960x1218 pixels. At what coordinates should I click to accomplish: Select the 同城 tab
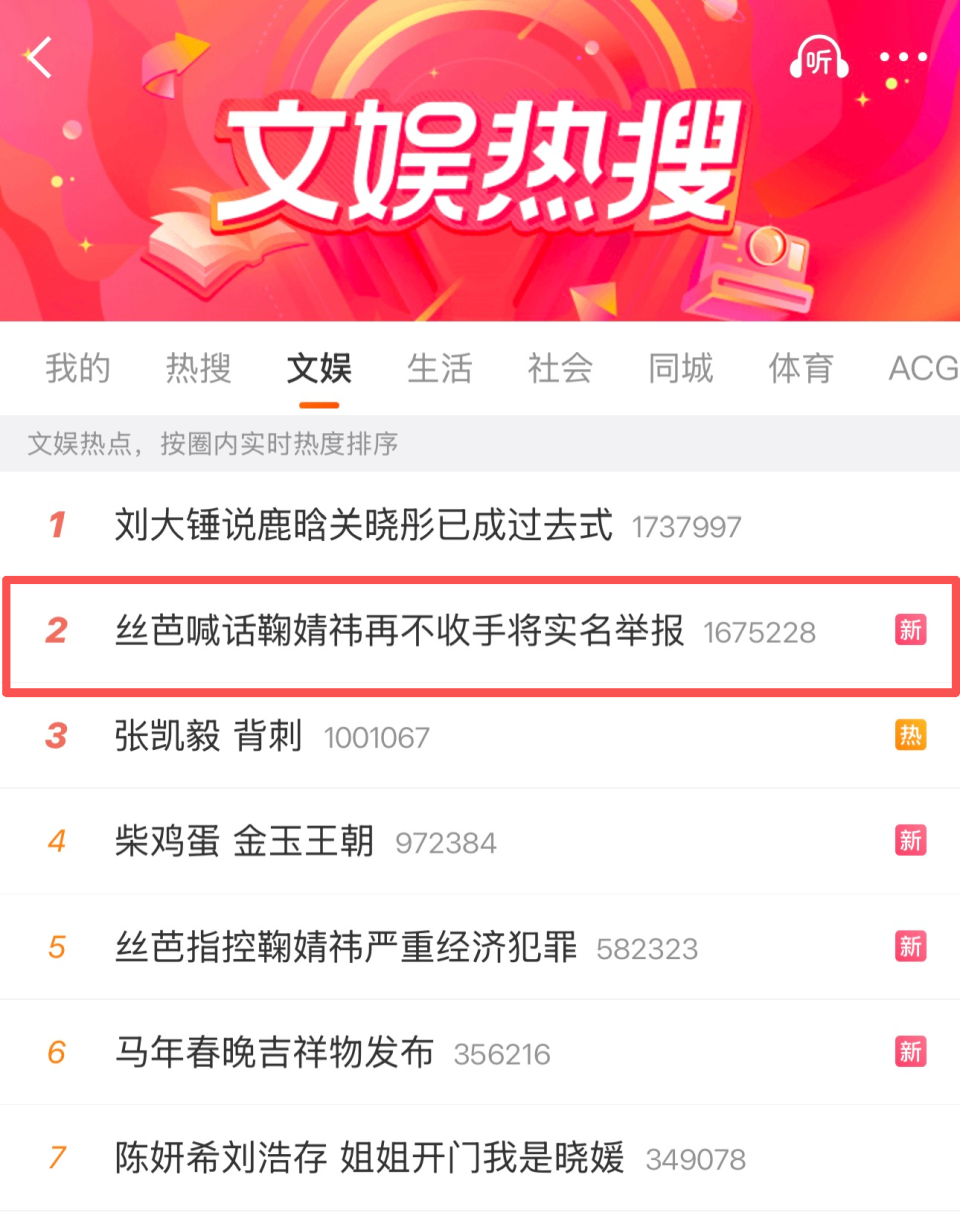pyautogui.click(x=680, y=369)
